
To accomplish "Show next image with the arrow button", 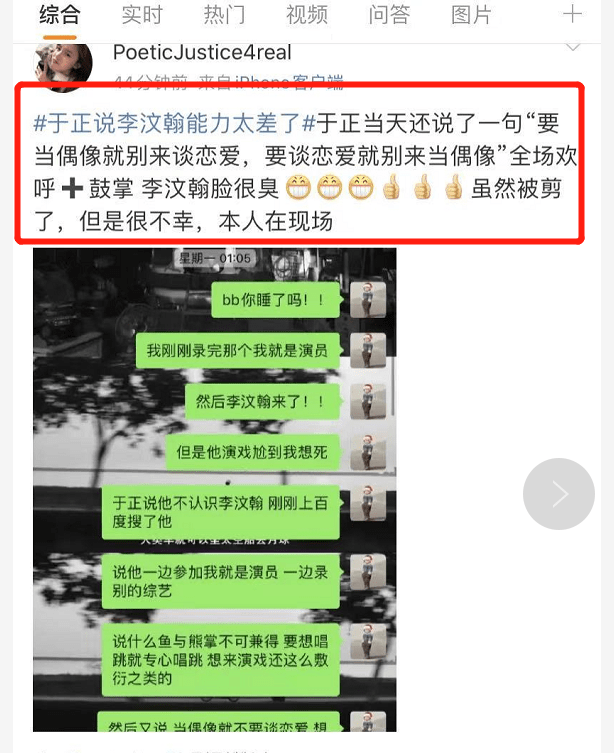I will (x=558, y=494).
